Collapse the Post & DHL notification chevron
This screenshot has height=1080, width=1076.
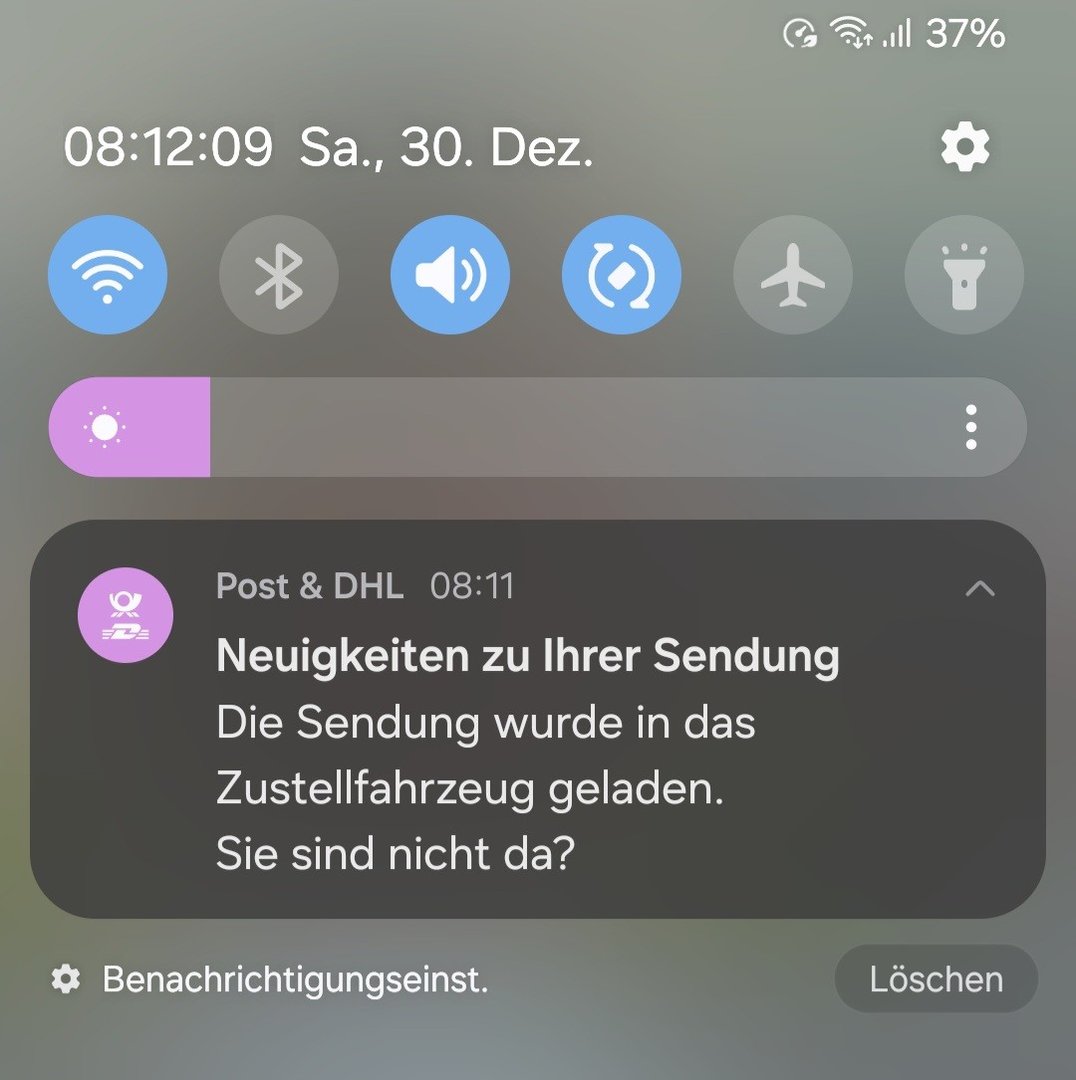click(980, 589)
